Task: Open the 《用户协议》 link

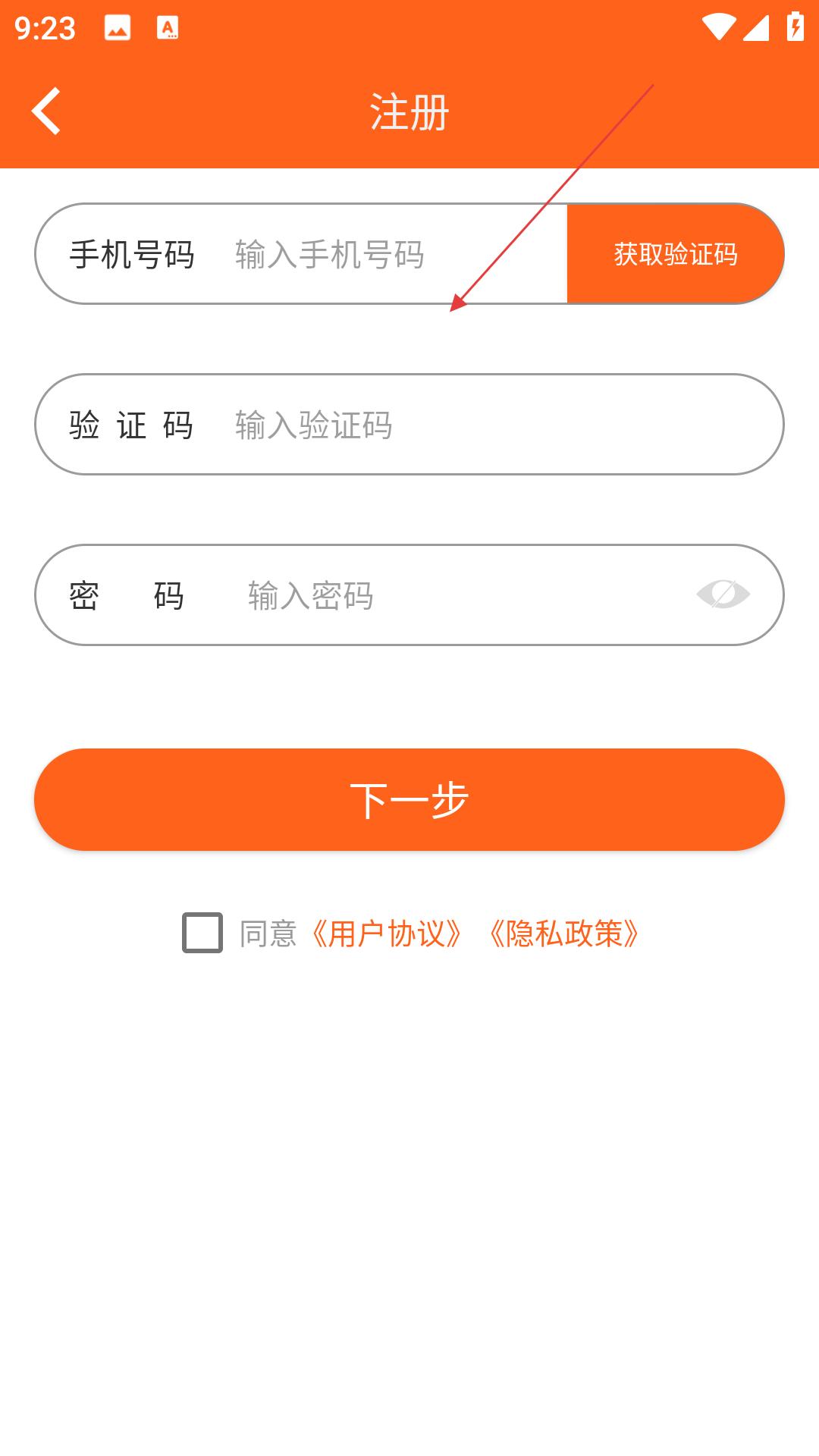Action: click(x=387, y=934)
